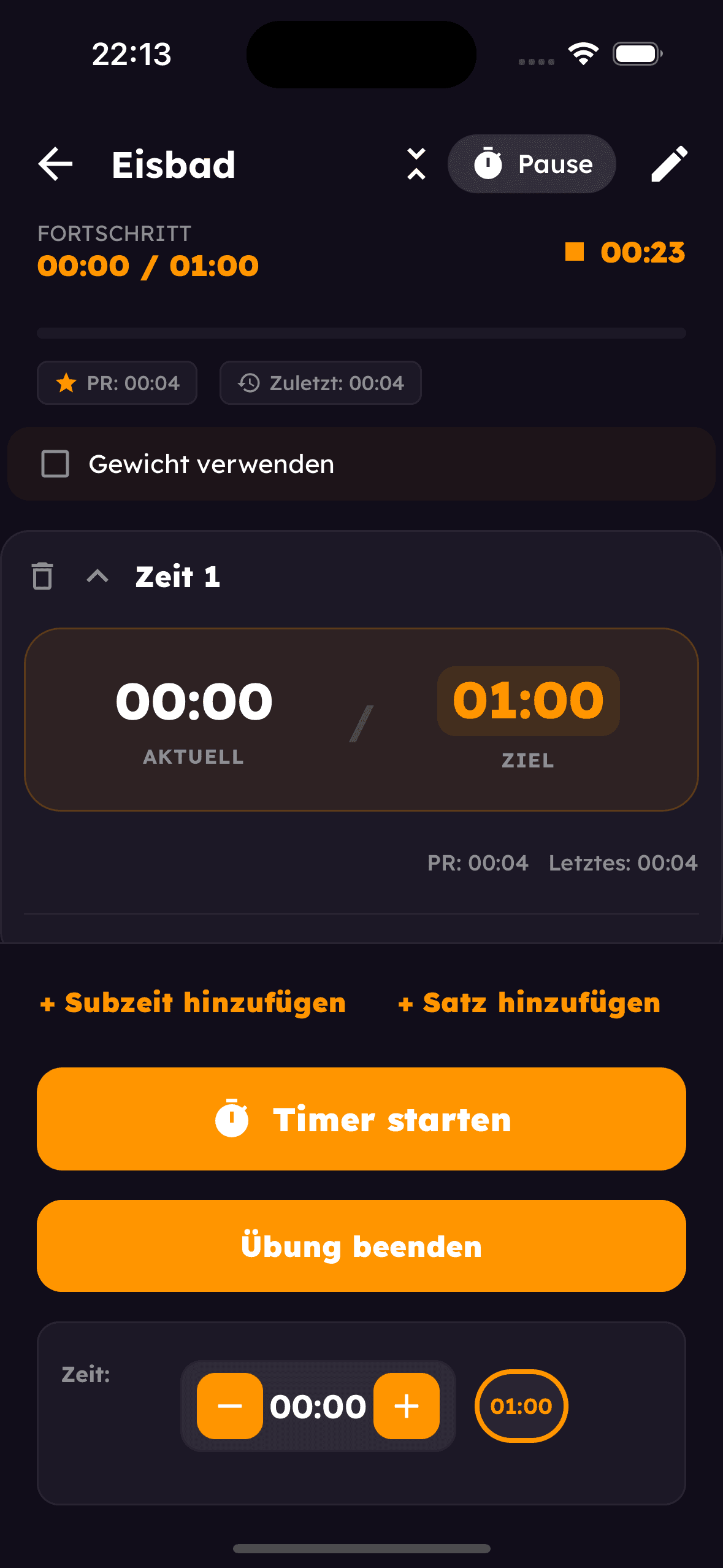Delete Zeit 1 using the trash icon
This screenshot has height=1568, width=723.
click(x=40, y=577)
